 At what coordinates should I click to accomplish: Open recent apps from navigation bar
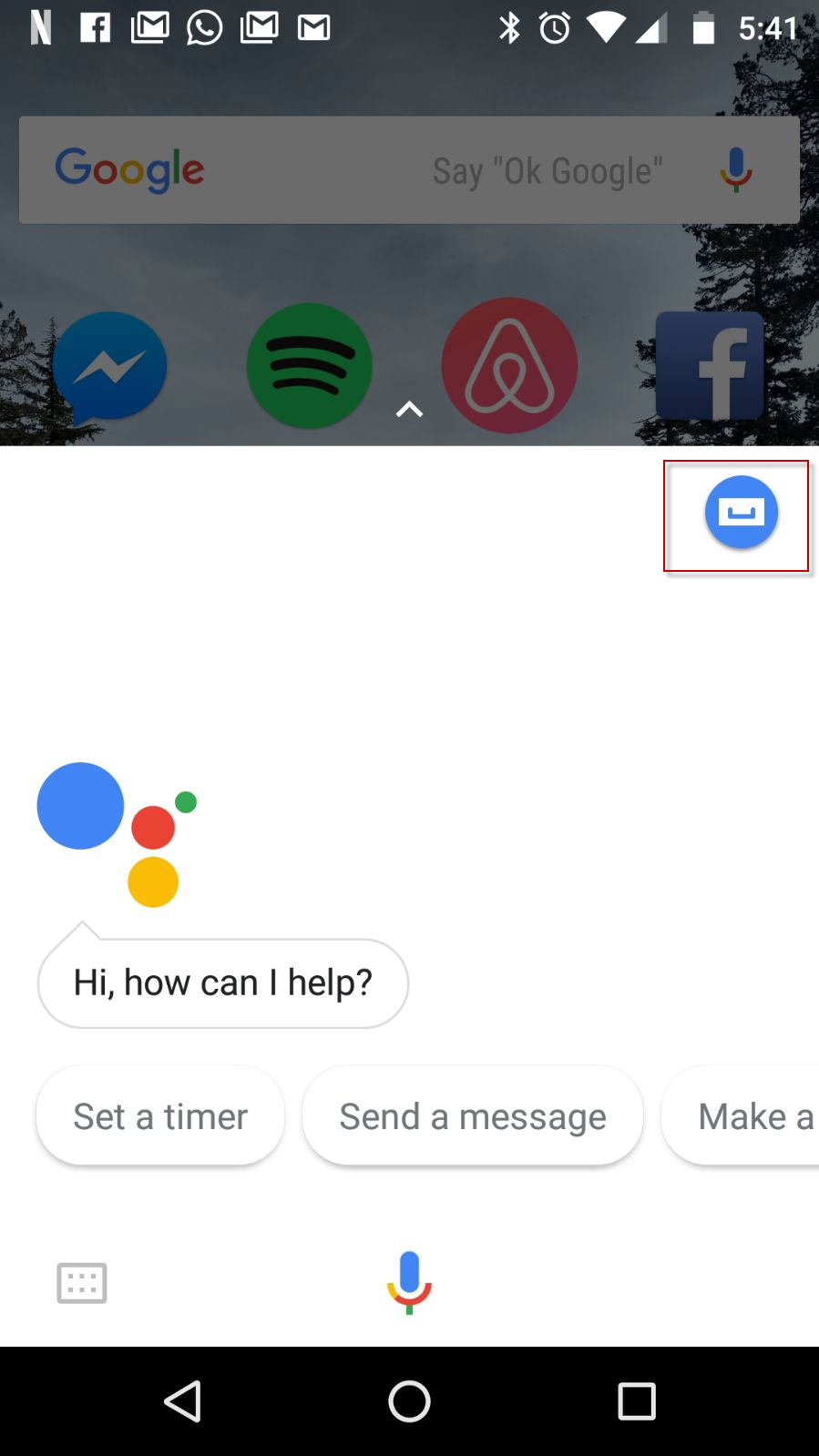coord(637,1401)
